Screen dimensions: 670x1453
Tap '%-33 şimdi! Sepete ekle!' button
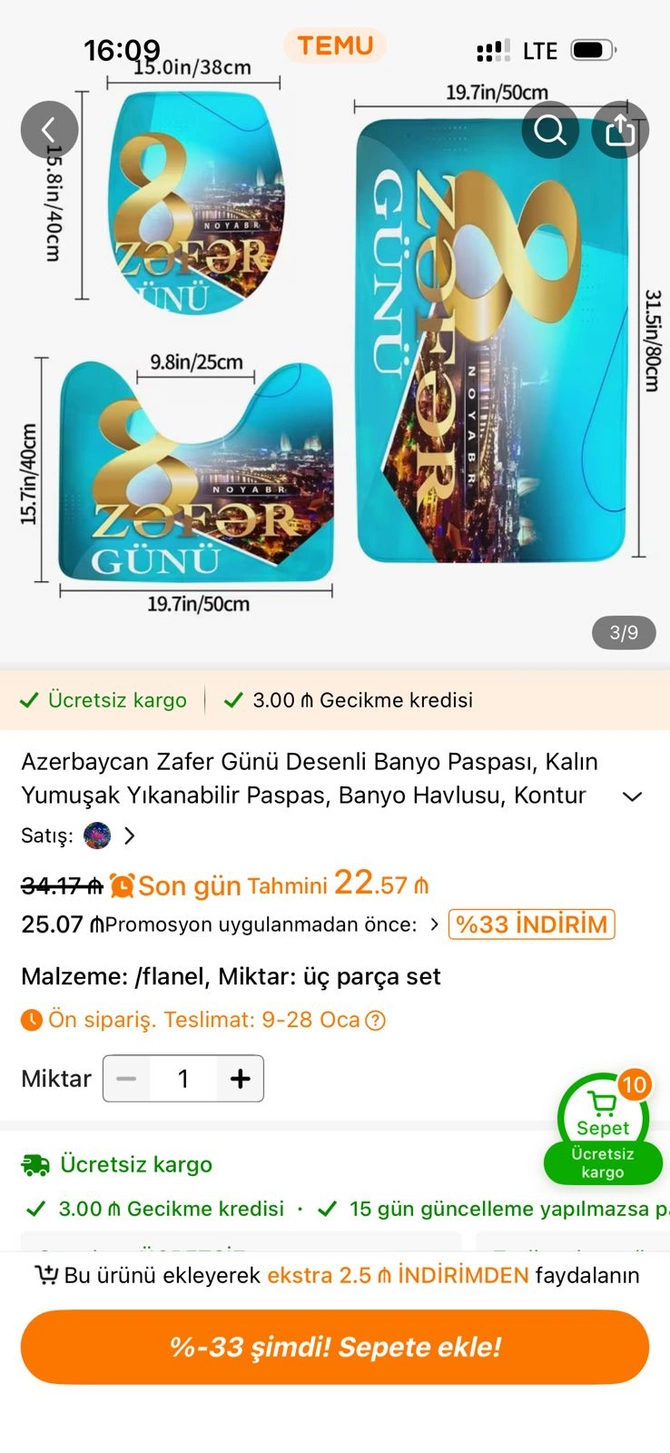click(x=335, y=1347)
